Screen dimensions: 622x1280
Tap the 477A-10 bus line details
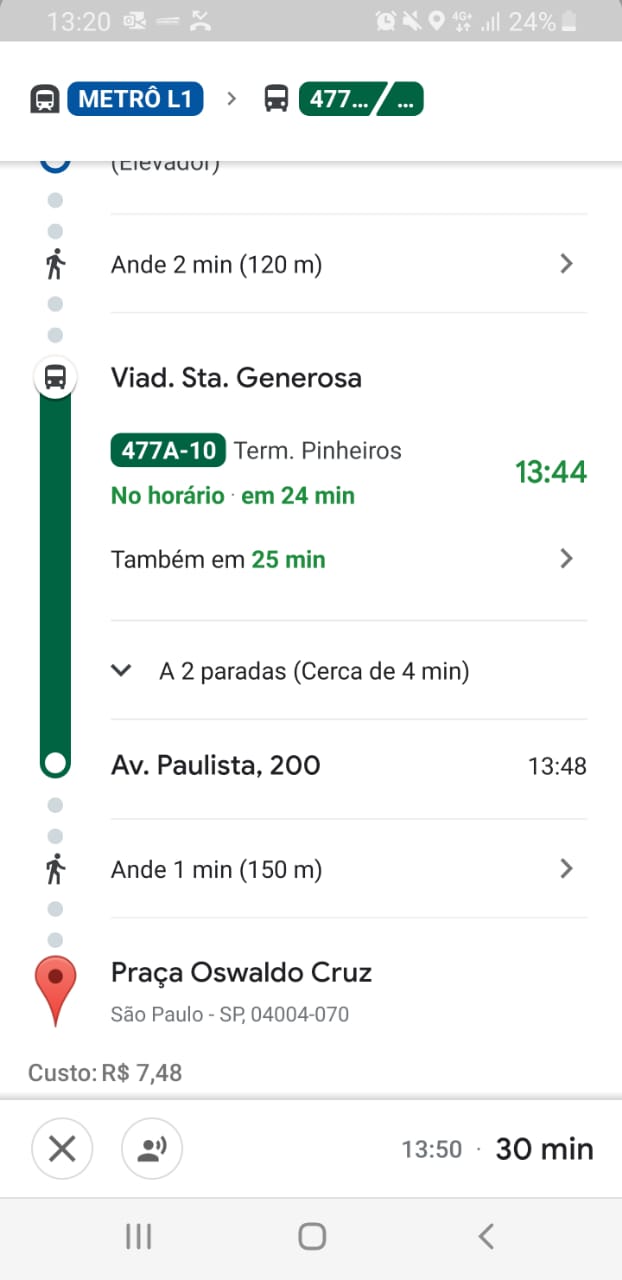(x=168, y=451)
